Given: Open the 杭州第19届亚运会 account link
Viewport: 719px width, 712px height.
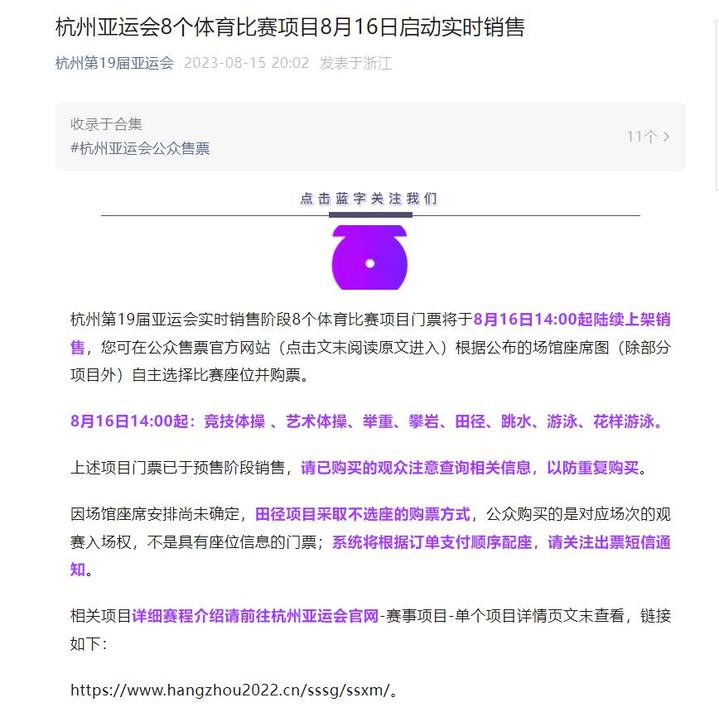Looking at the screenshot, I should click(x=114, y=63).
